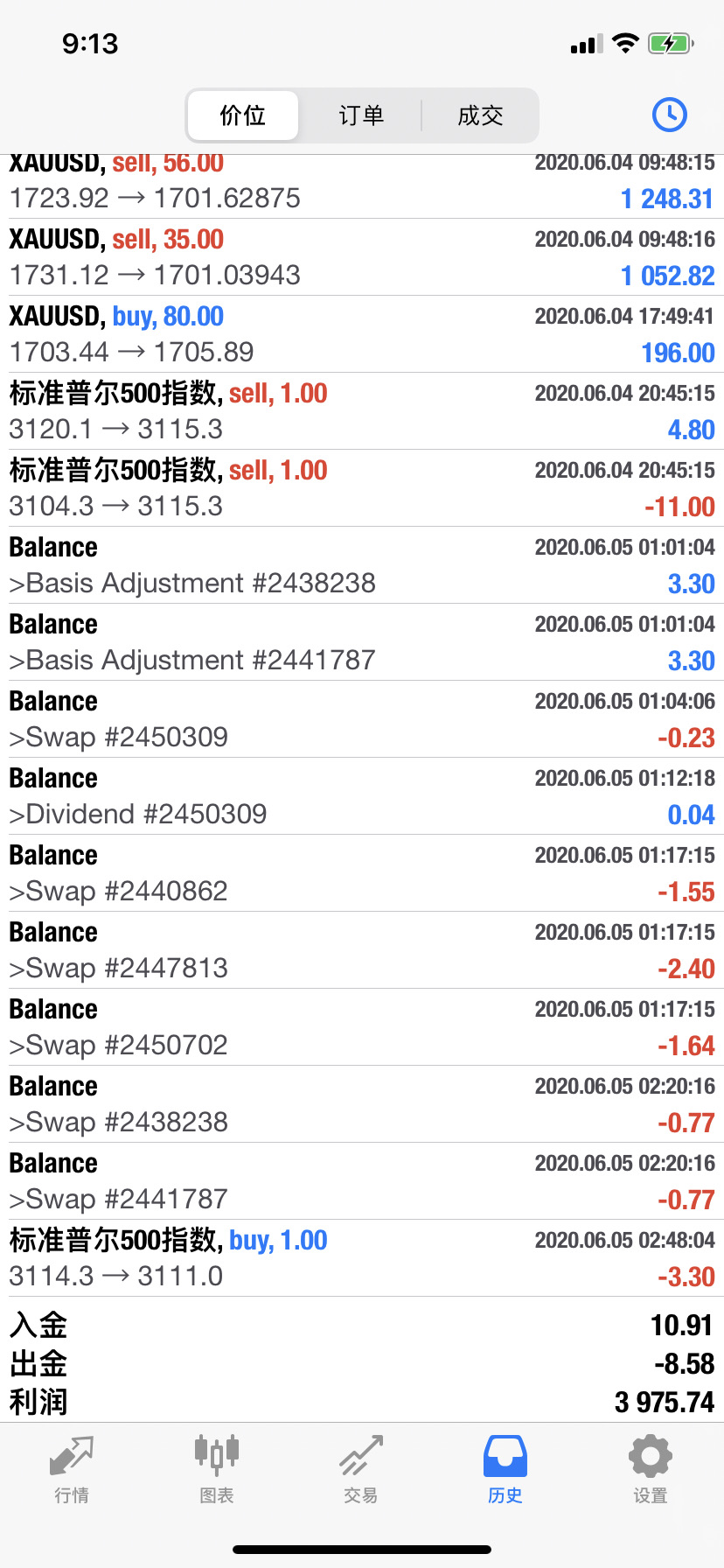Select the 价位 segment
This screenshot has height=1568, width=724.
click(243, 115)
